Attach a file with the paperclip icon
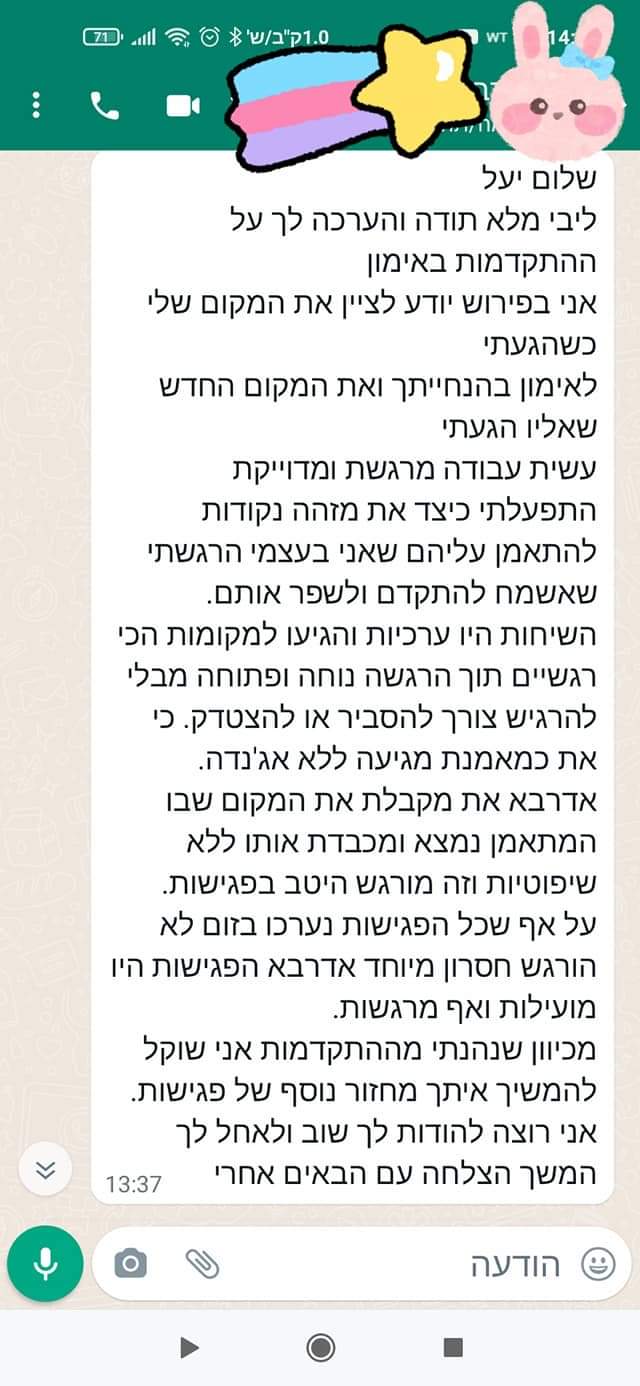 (202, 1265)
